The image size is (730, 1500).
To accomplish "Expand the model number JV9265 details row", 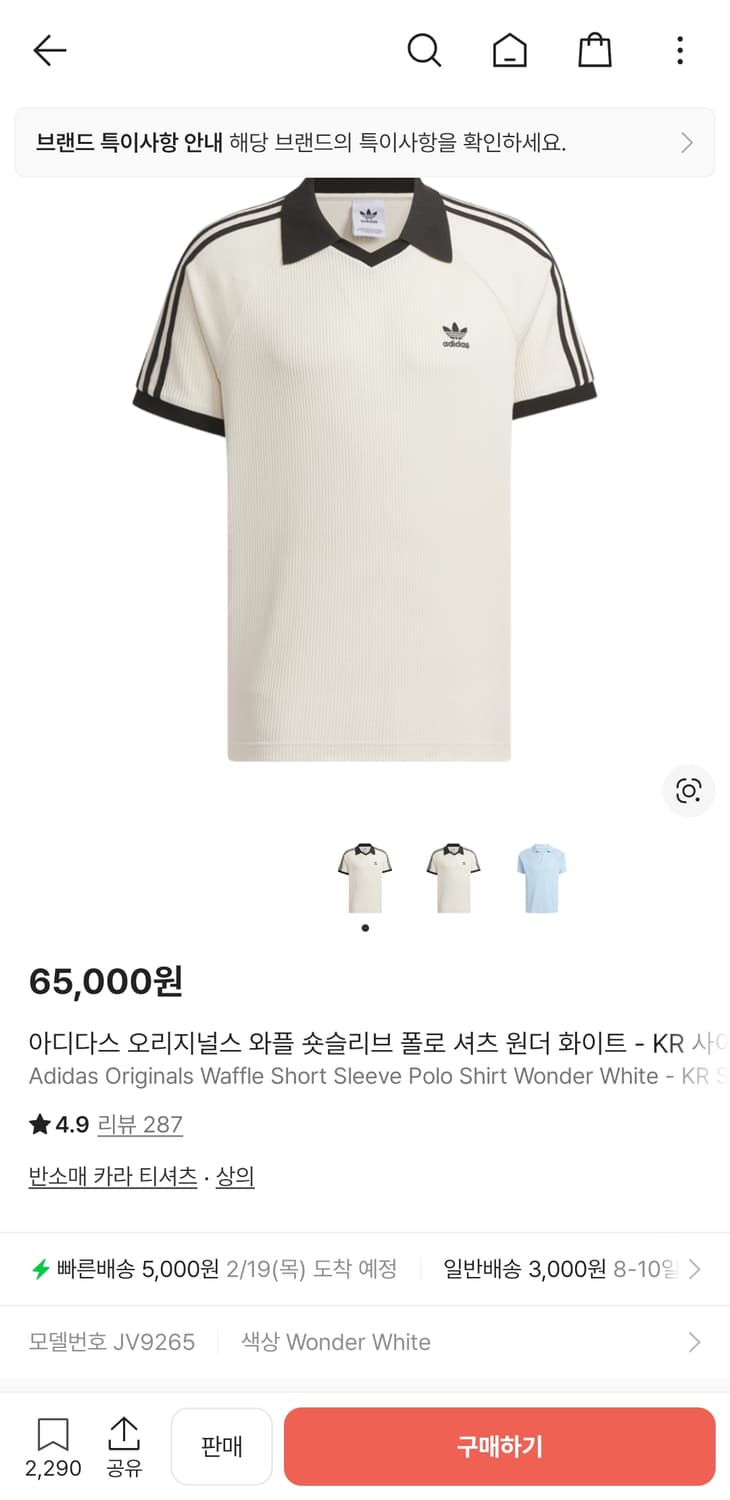I will point(365,1342).
